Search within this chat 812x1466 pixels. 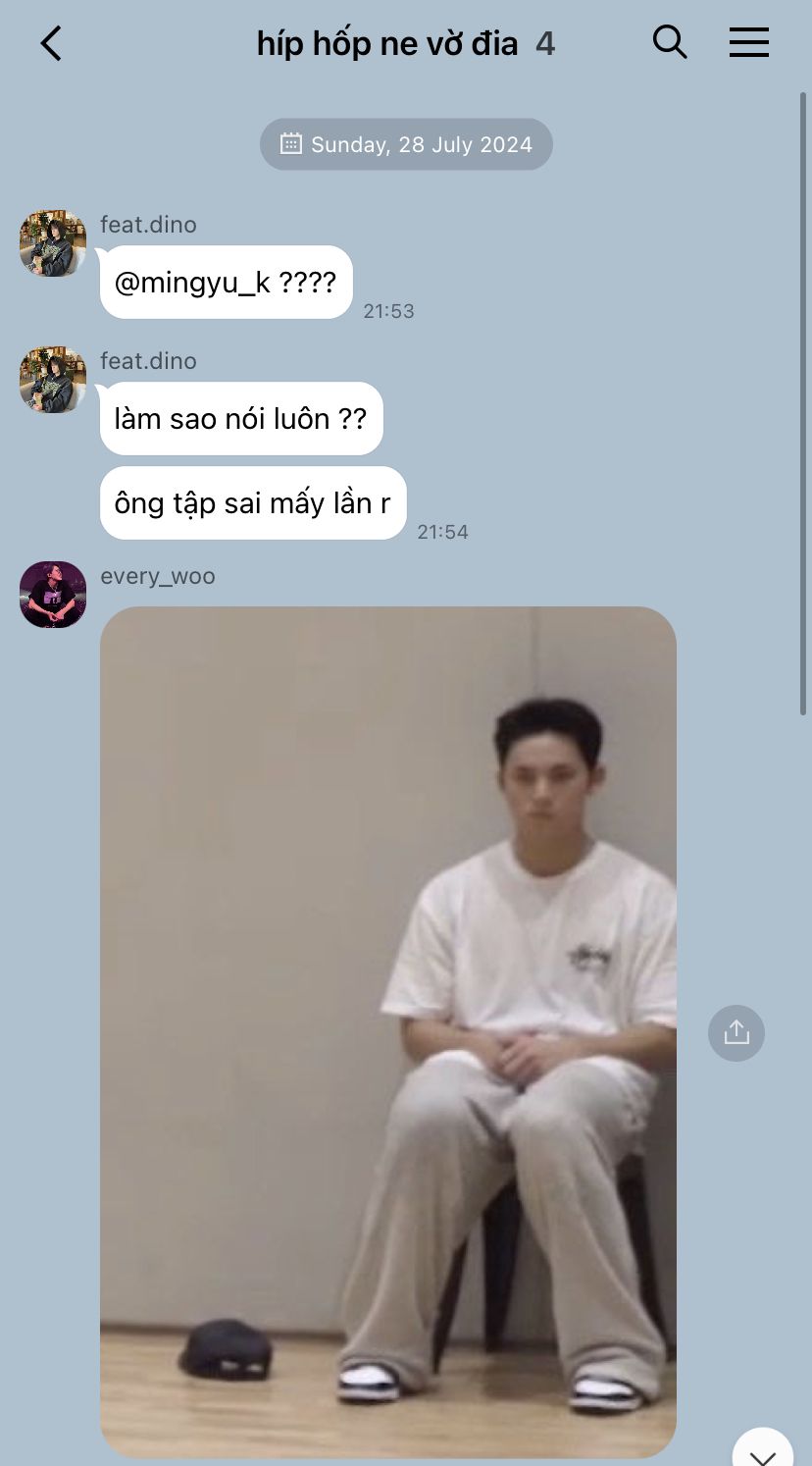tap(670, 42)
